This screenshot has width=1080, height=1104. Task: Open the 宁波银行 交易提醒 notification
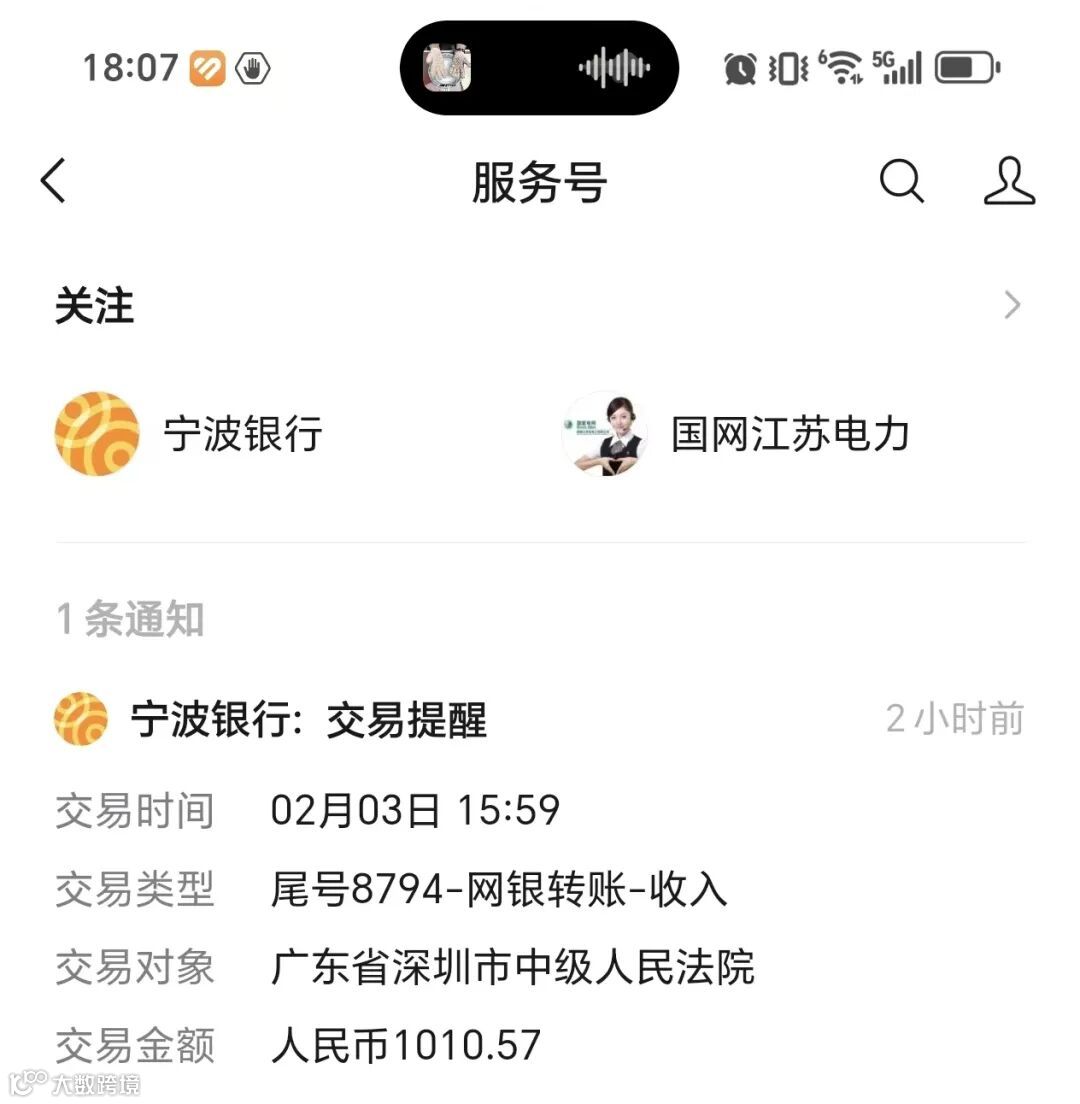coord(540,880)
